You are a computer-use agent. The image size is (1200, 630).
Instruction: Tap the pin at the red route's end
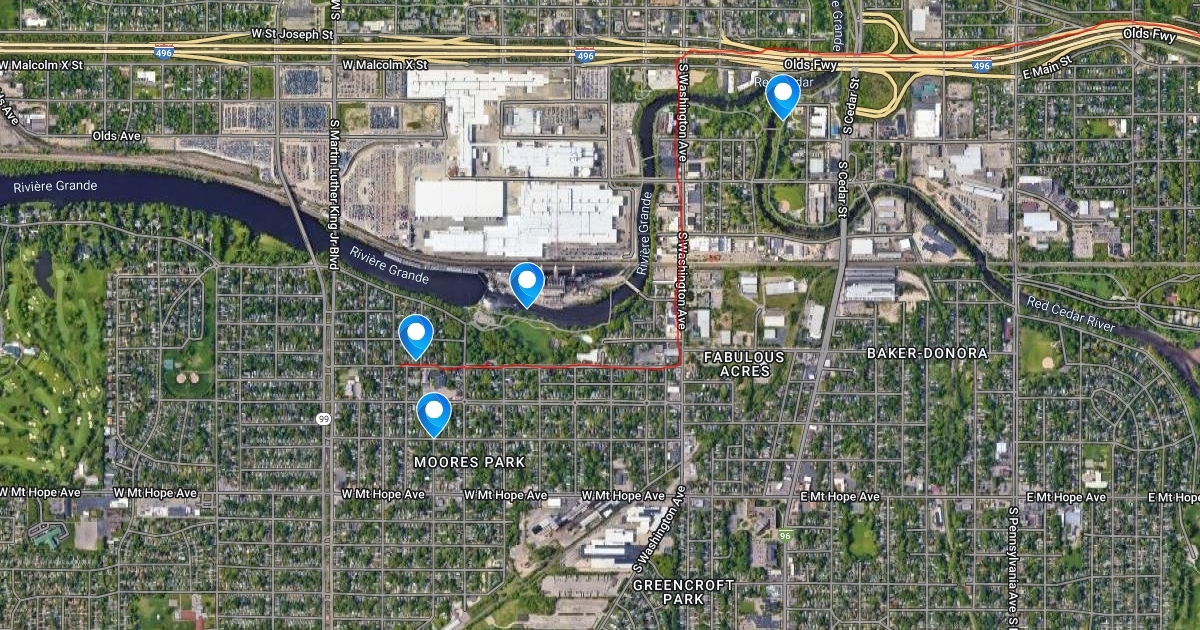pyautogui.click(x=415, y=333)
